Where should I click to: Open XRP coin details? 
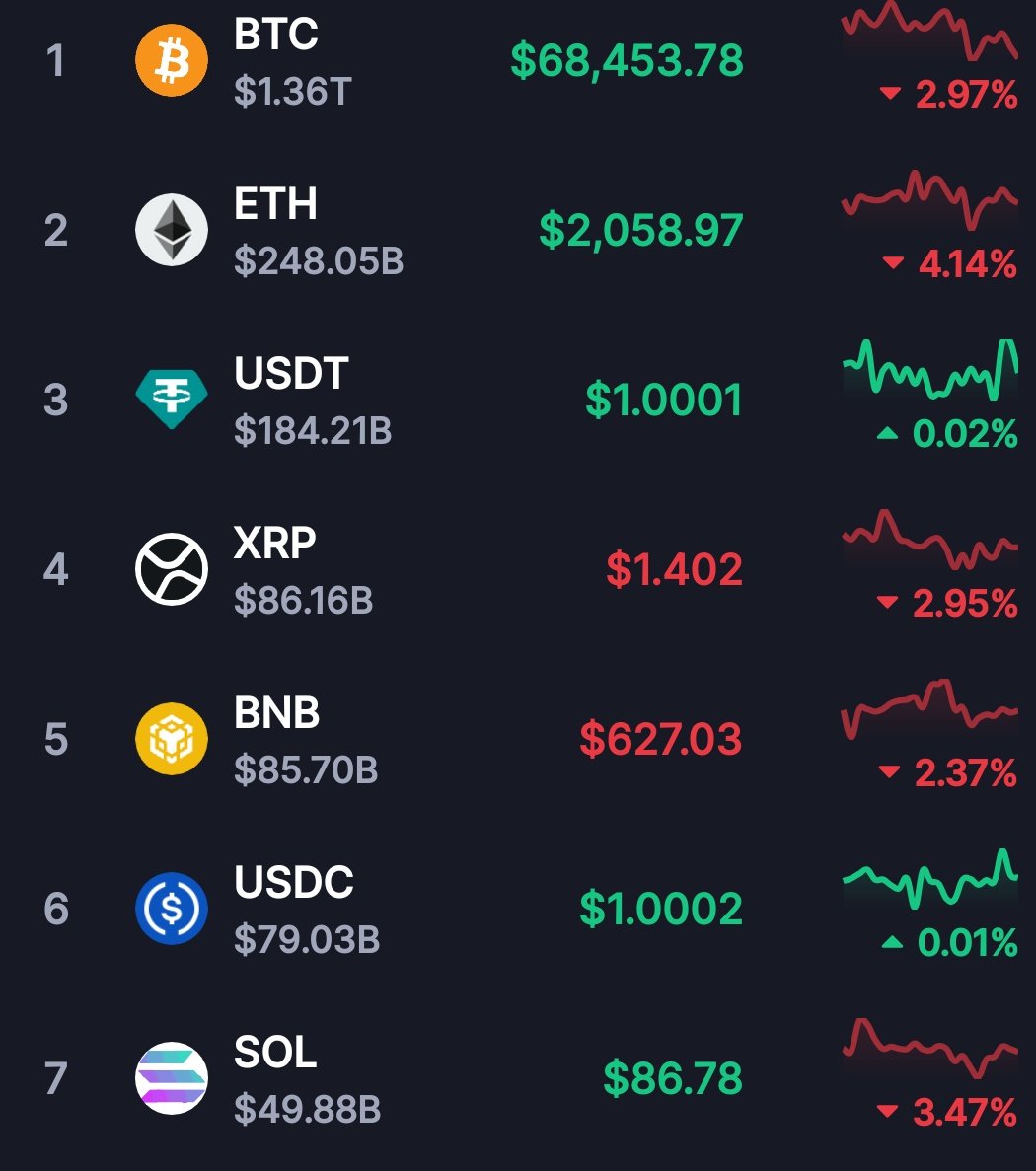275,569
